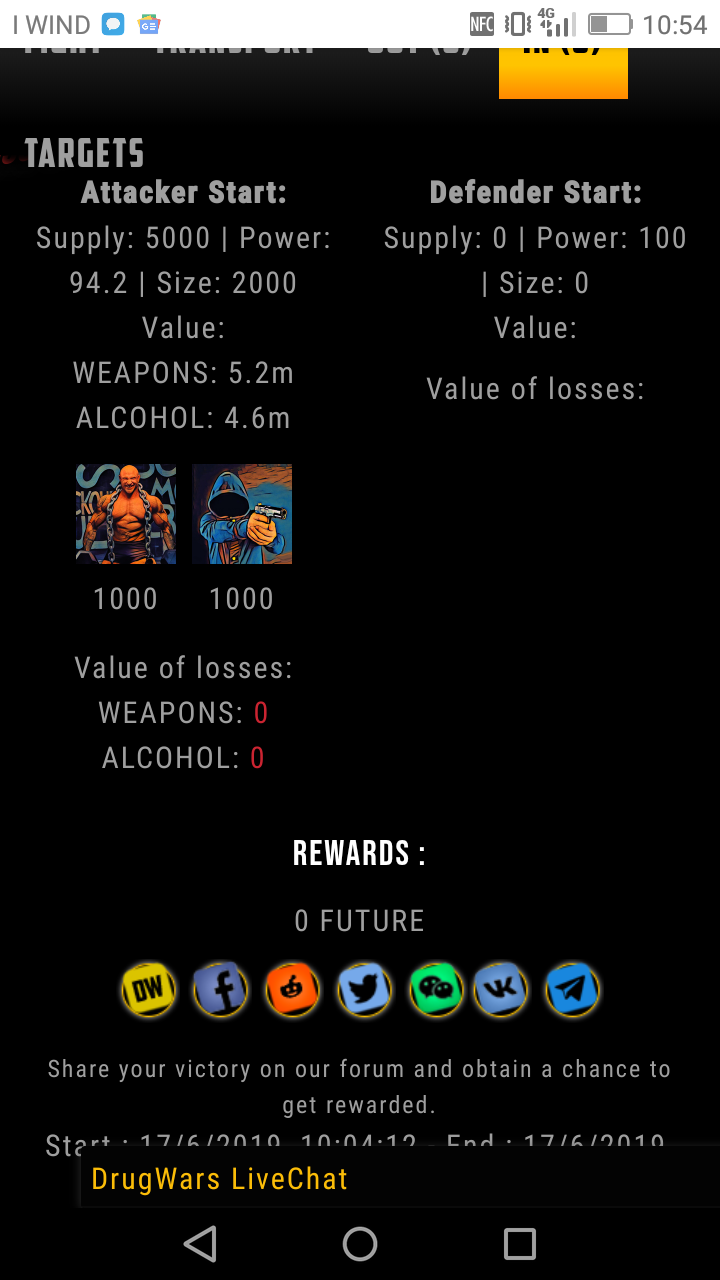Share the fight result on Facebook
The width and height of the screenshot is (720, 1280).
[220, 990]
